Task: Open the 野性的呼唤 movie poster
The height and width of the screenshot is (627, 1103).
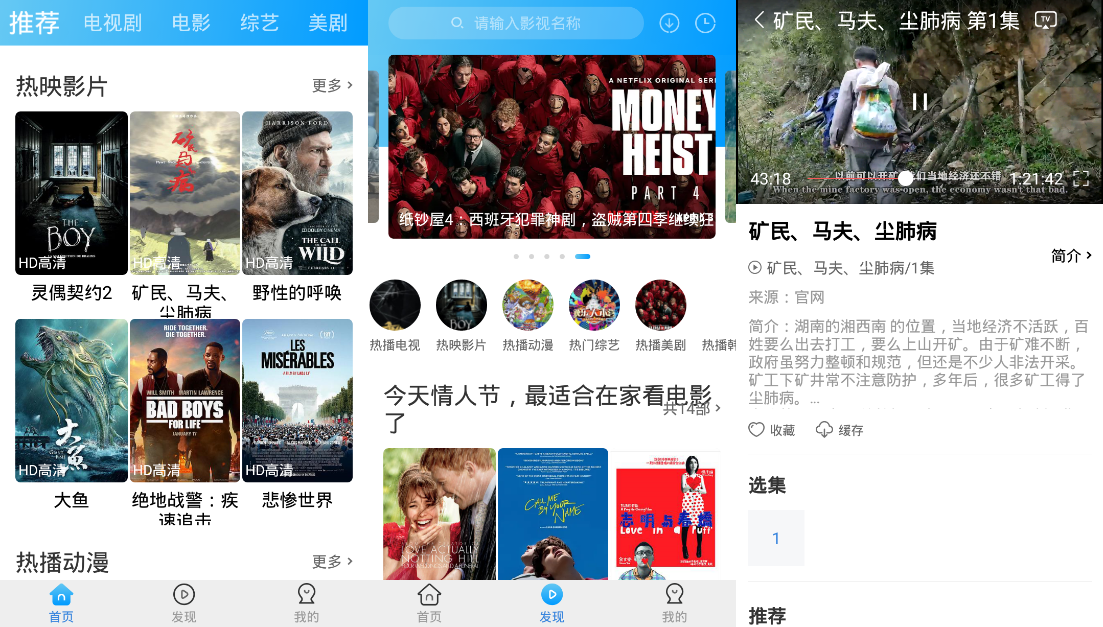Action: [297, 192]
